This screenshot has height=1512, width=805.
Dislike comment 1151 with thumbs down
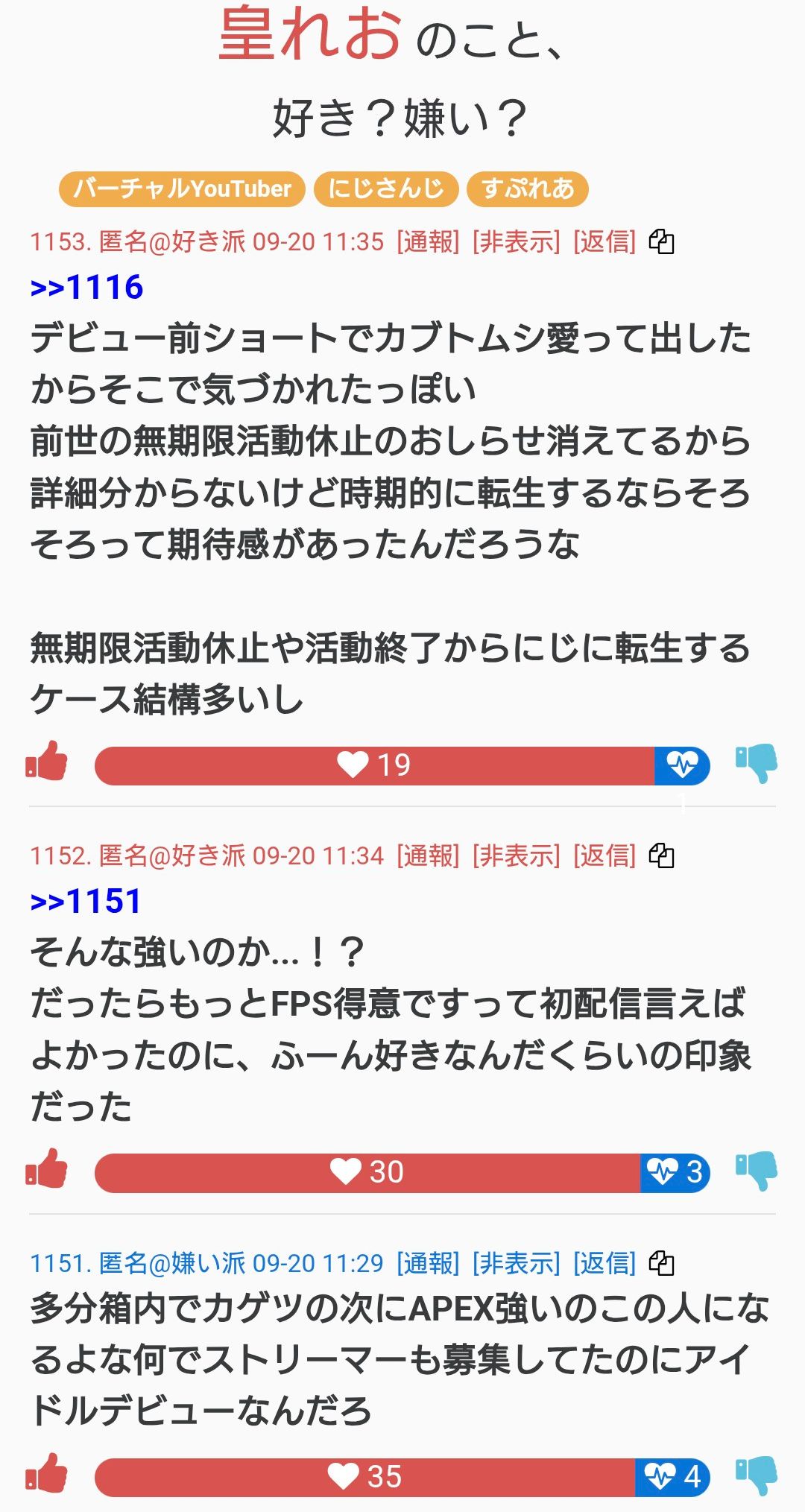(x=756, y=1475)
